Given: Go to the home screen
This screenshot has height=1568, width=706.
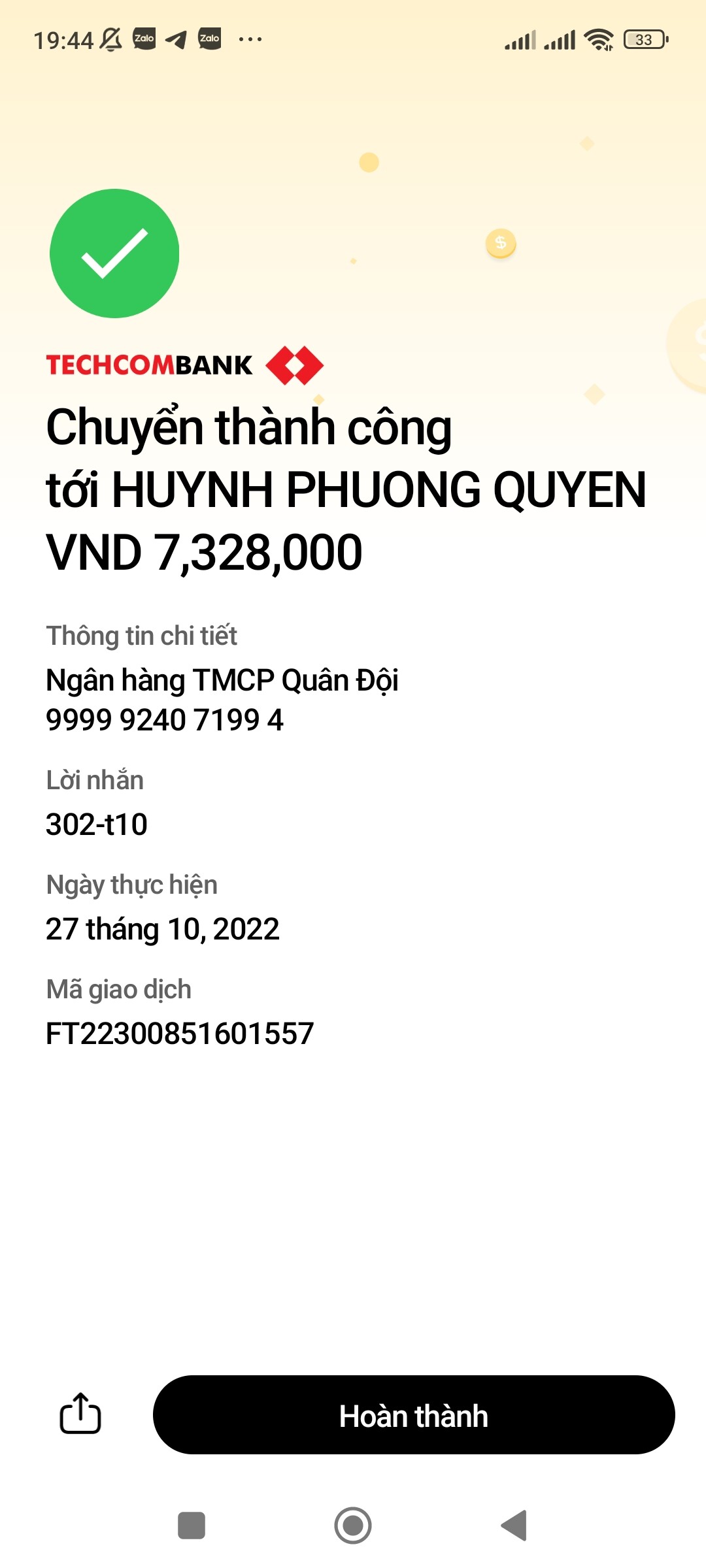Looking at the screenshot, I should pyautogui.click(x=353, y=1526).
